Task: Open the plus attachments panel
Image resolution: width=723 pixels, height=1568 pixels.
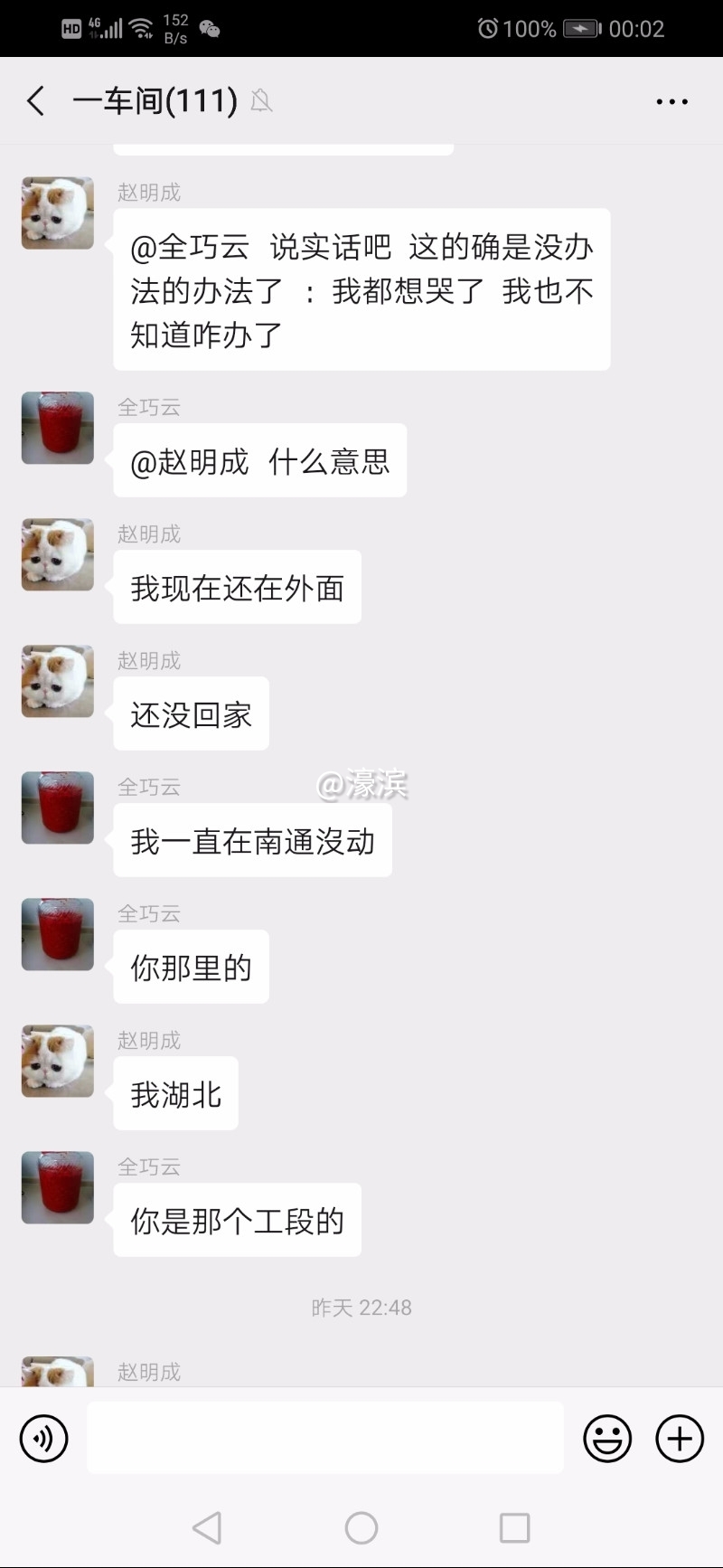Action: point(680,1438)
